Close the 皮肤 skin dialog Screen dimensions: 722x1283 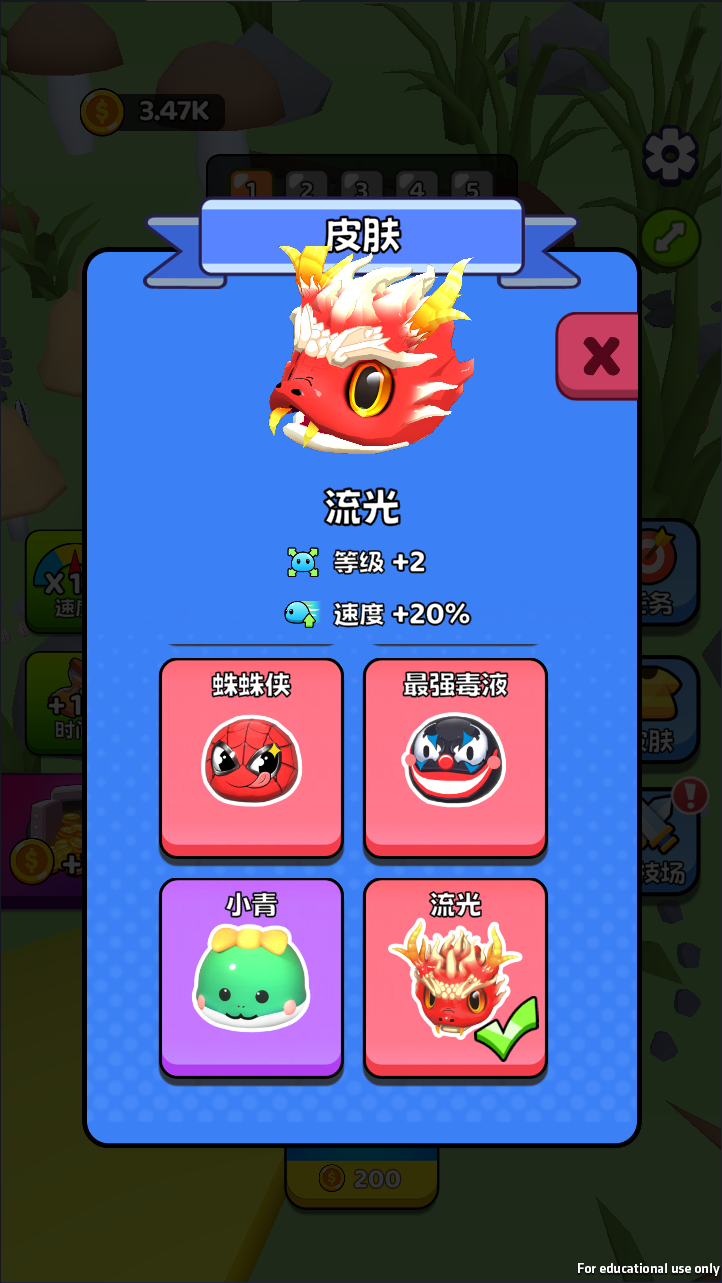pos(600,356)
